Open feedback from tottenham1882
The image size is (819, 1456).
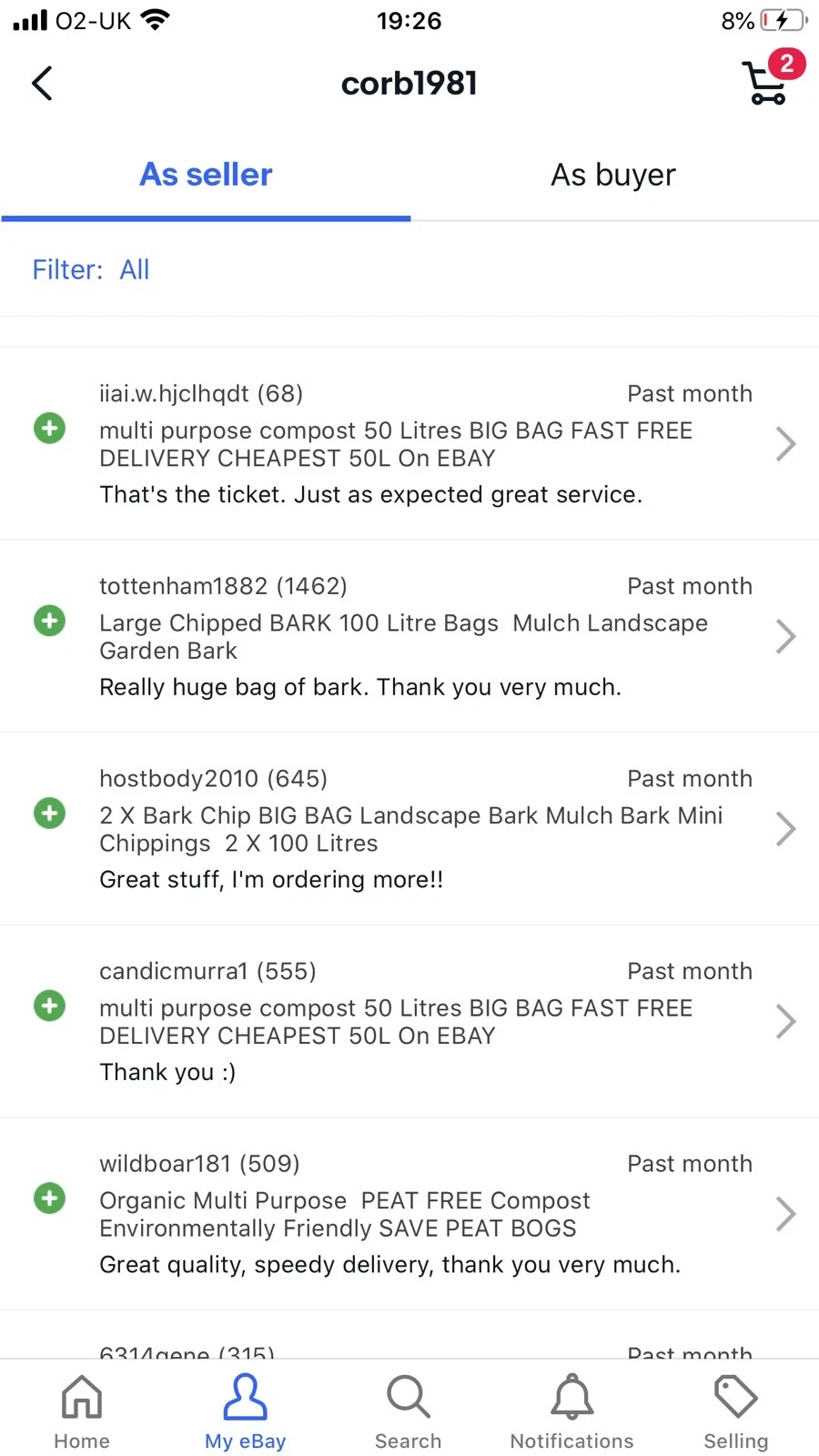[x=409, y=636]
